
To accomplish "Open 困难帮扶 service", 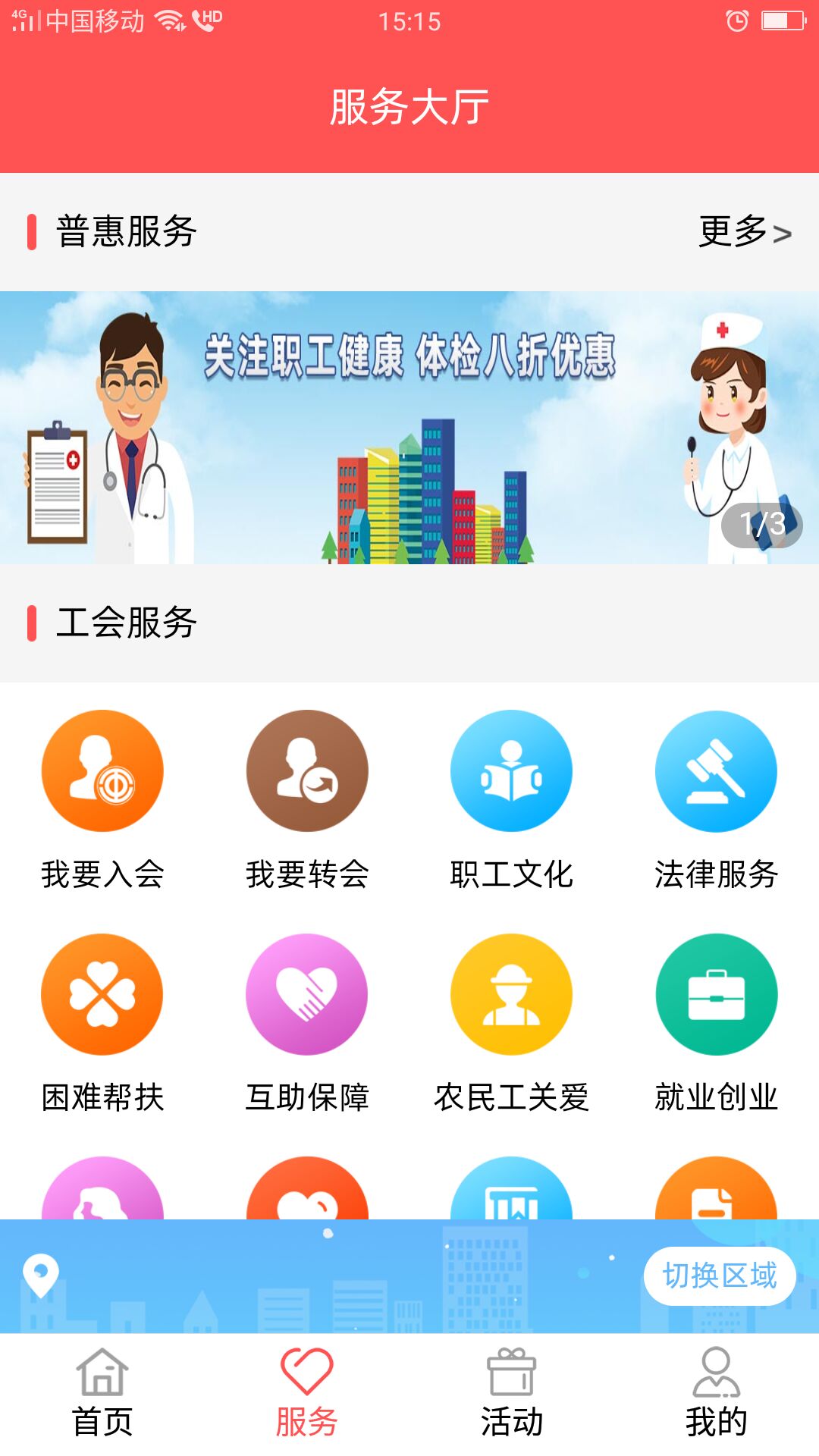I will [x=102, y=994].
